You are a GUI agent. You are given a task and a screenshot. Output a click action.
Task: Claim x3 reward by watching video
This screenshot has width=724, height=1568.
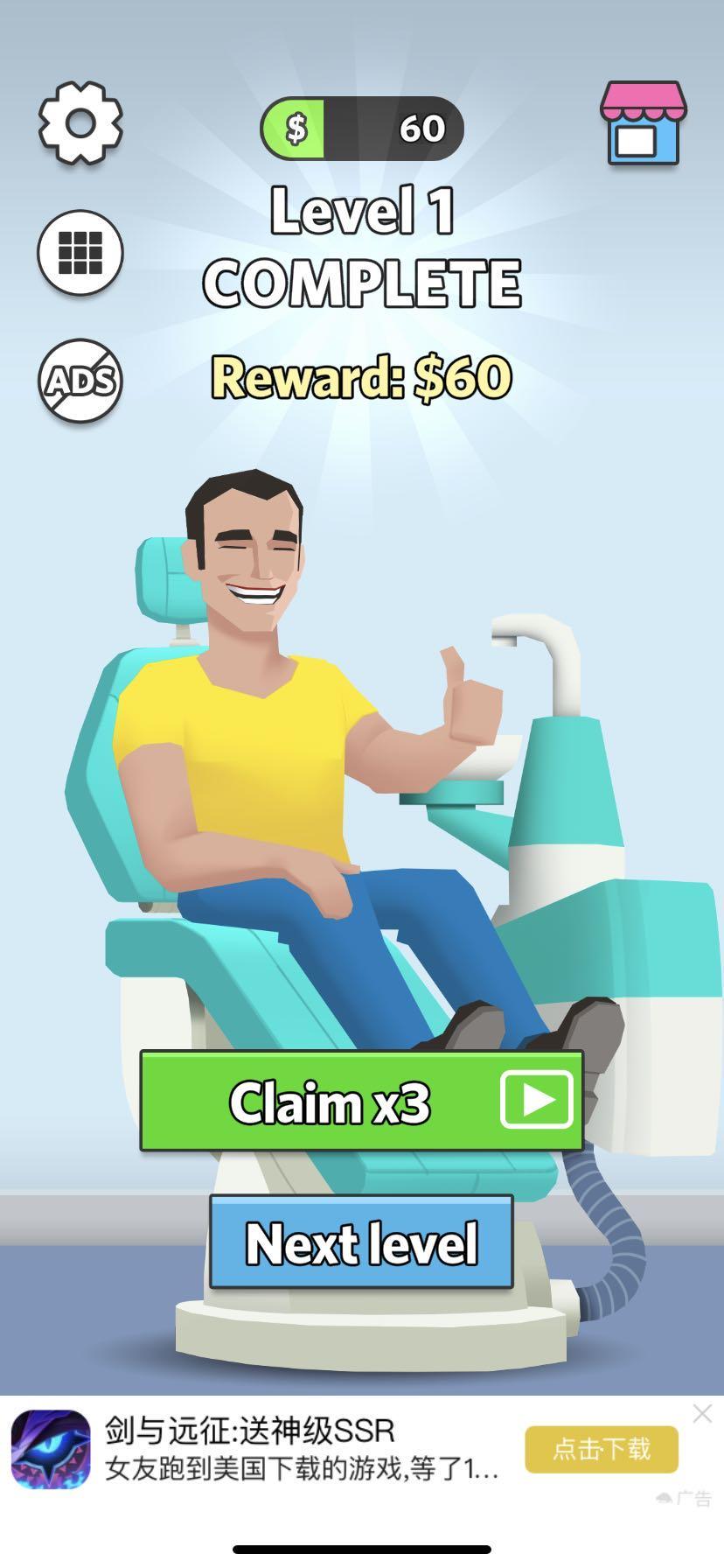361,1101
